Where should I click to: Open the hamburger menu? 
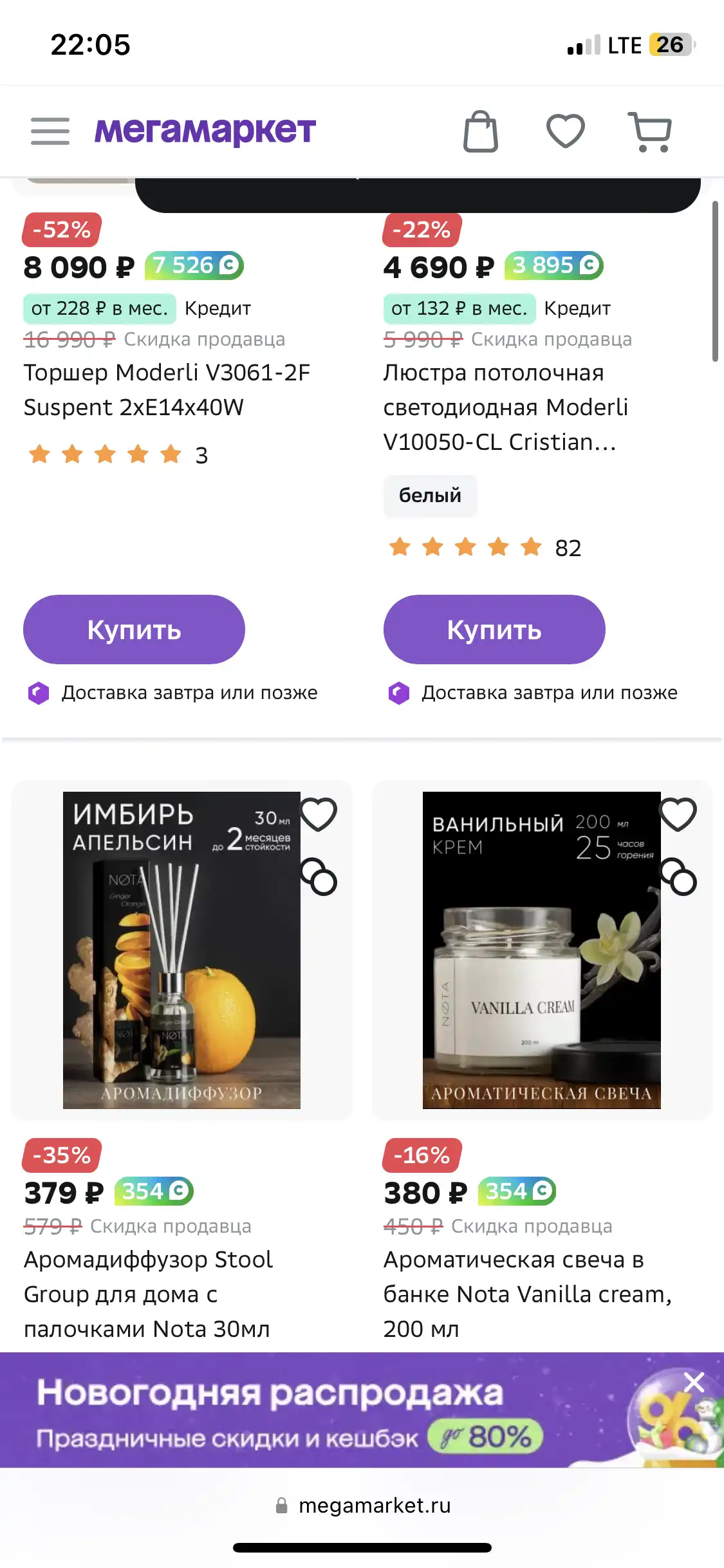pos(50,131)
